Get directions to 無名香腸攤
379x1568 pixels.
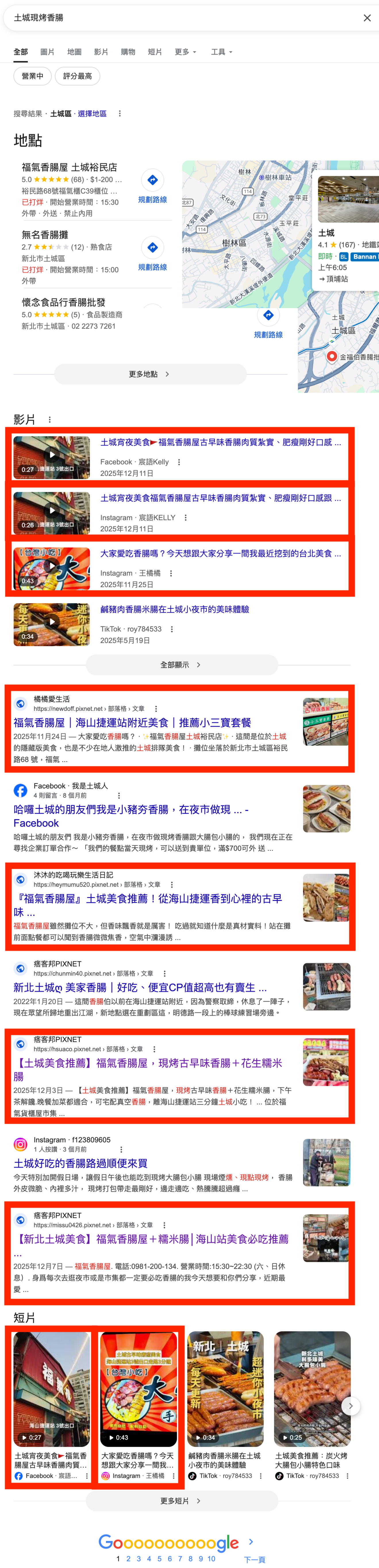[x=153, y=253]
